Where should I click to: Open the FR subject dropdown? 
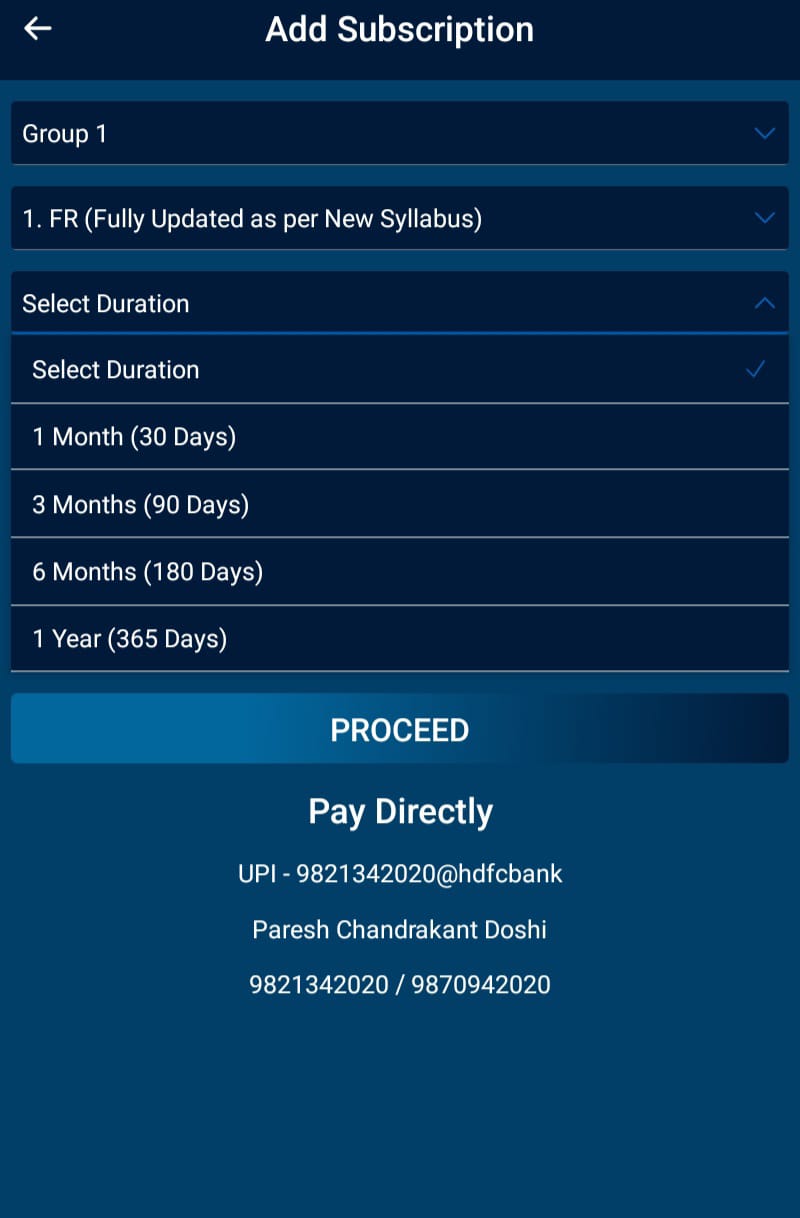[x=399, y=218]
